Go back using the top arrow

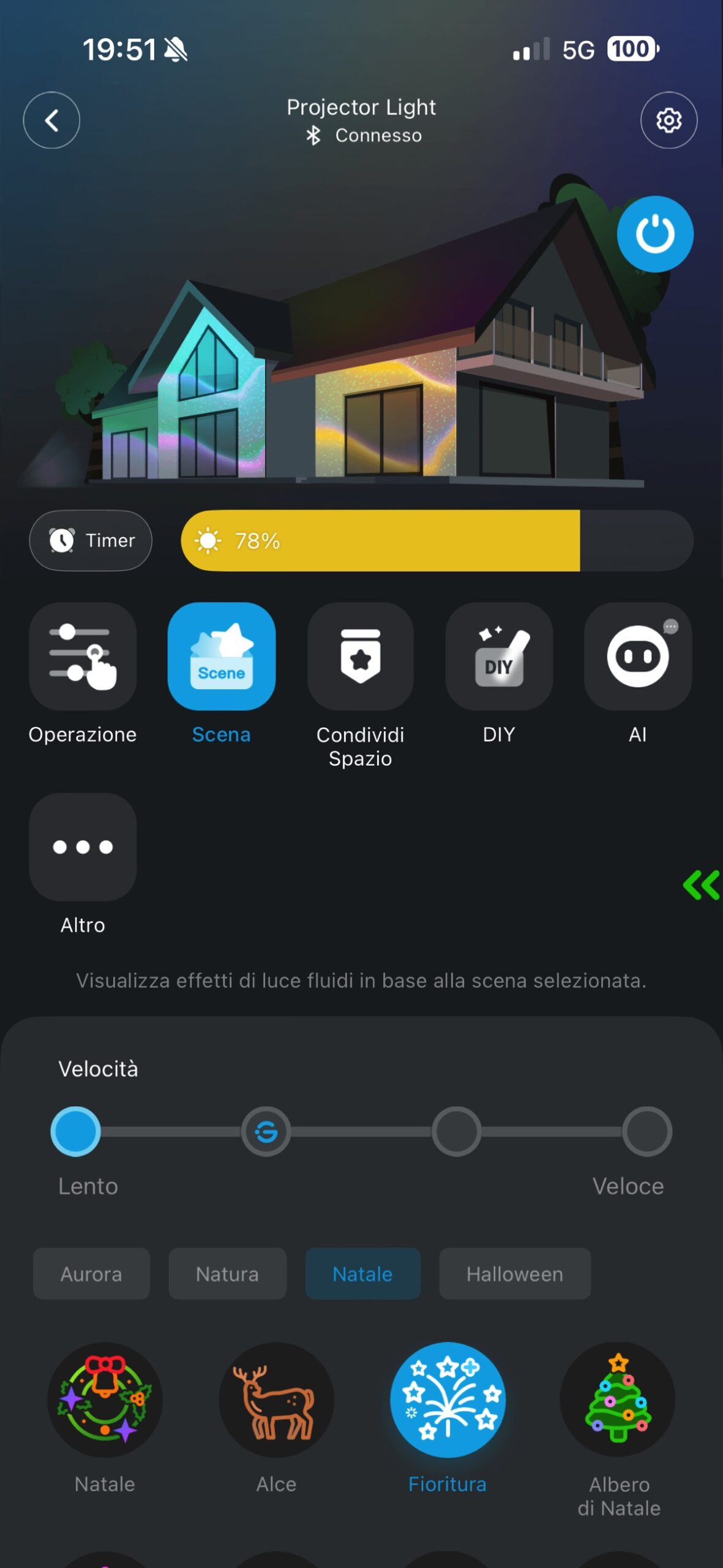(51, 120)
